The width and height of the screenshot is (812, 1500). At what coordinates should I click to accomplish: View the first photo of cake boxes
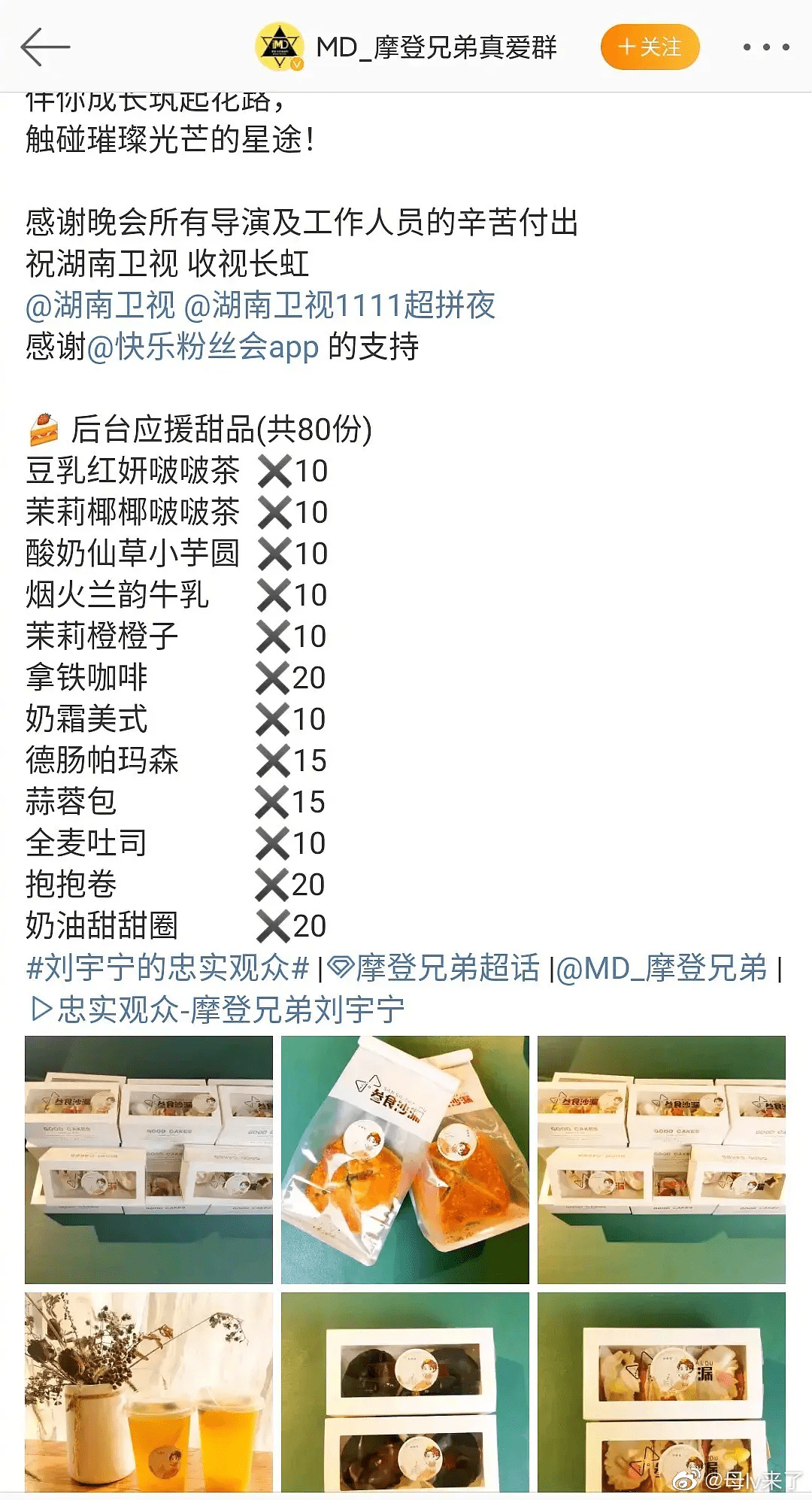coord(149,1159)
